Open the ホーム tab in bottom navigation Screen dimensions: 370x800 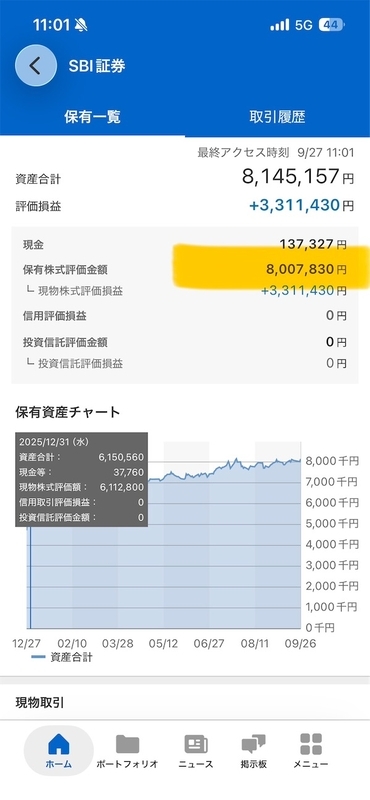(59, 751)
